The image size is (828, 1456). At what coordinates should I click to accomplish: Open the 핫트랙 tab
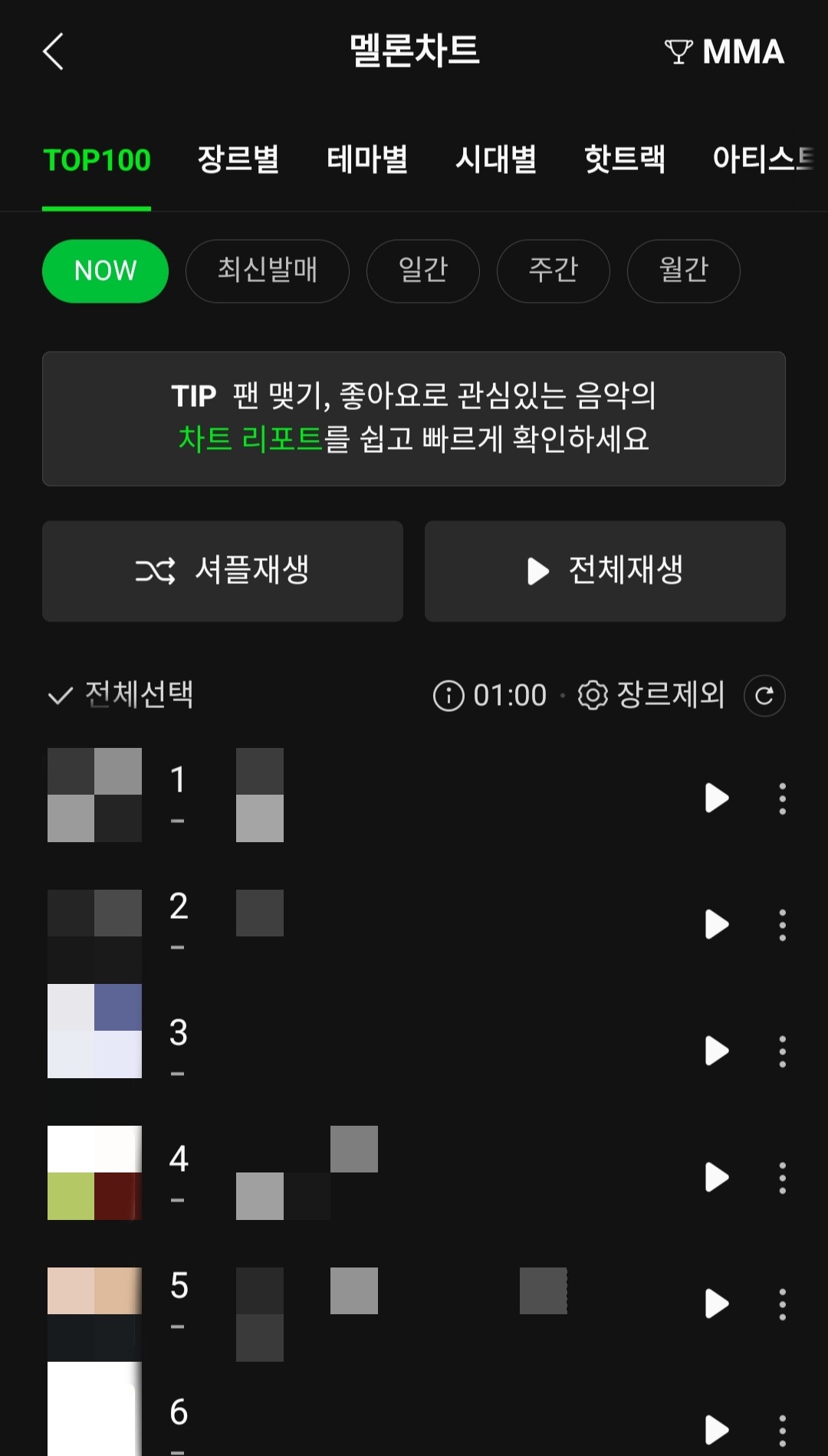624,159
